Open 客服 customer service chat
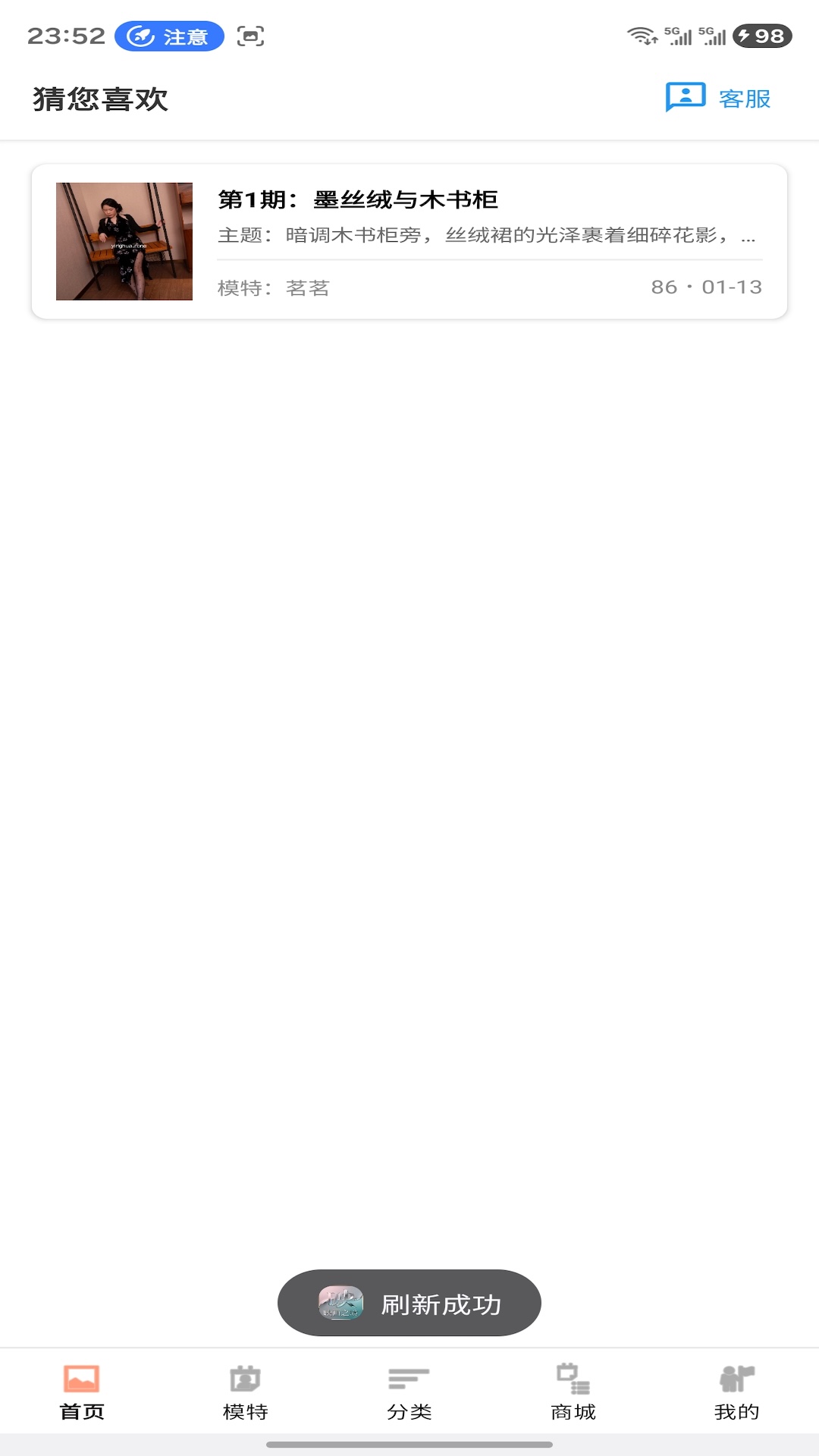This screenshot has width=819, height=1456. (x=718, y=99)
